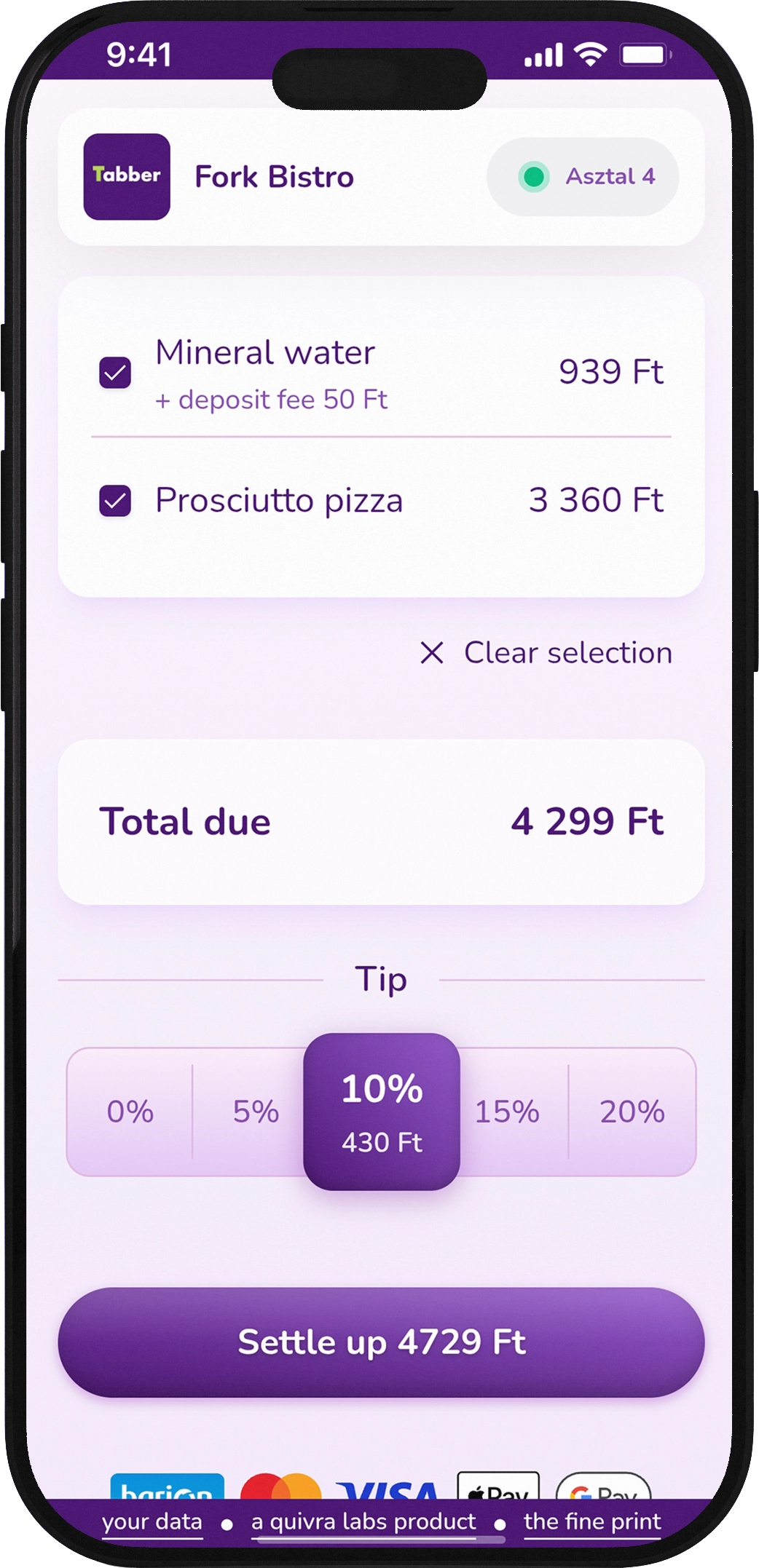Pick the 10% tip option

tap(382, 1112)
